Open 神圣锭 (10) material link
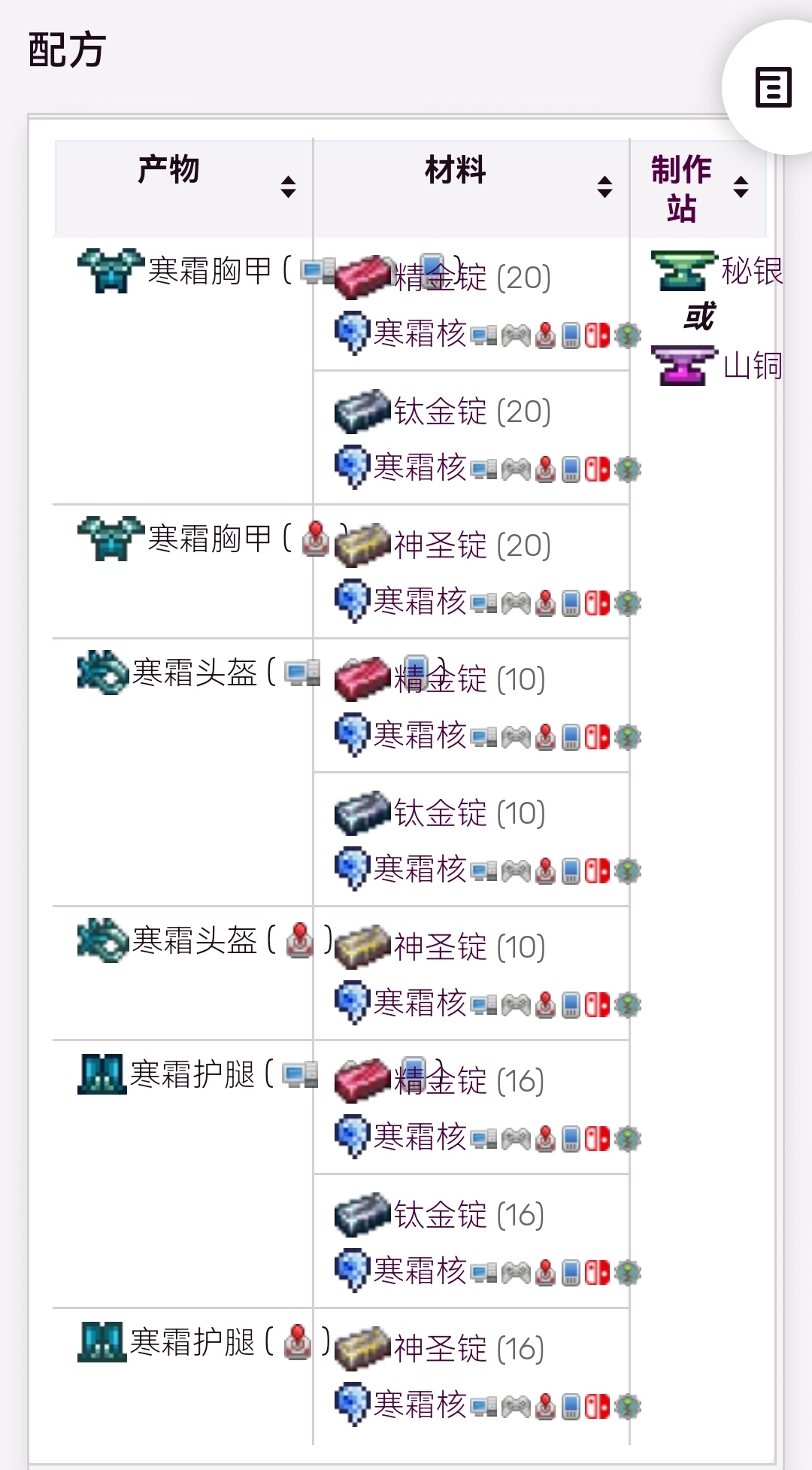 [441, 948]
